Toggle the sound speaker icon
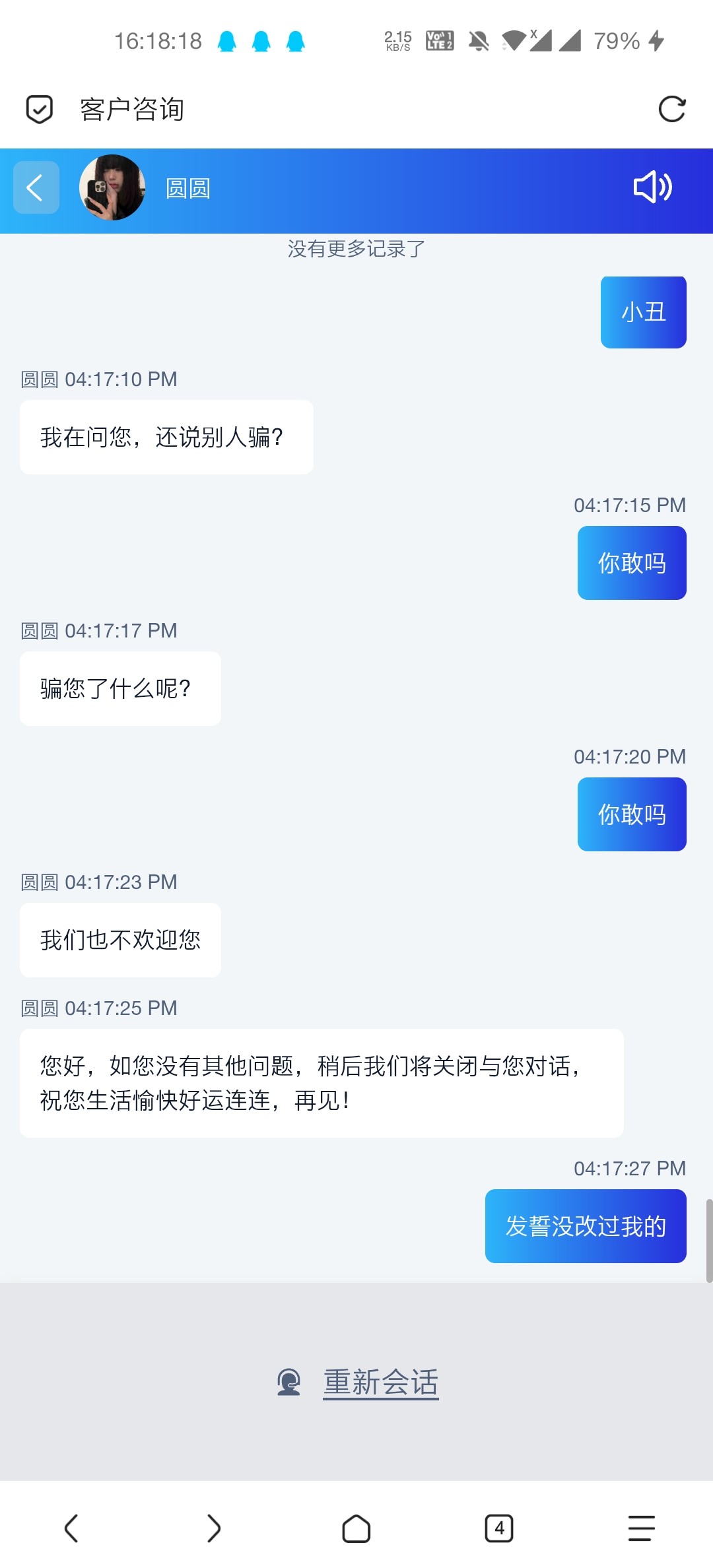The width and height of the screenshot is (713, 1568). tap(652, 187)
